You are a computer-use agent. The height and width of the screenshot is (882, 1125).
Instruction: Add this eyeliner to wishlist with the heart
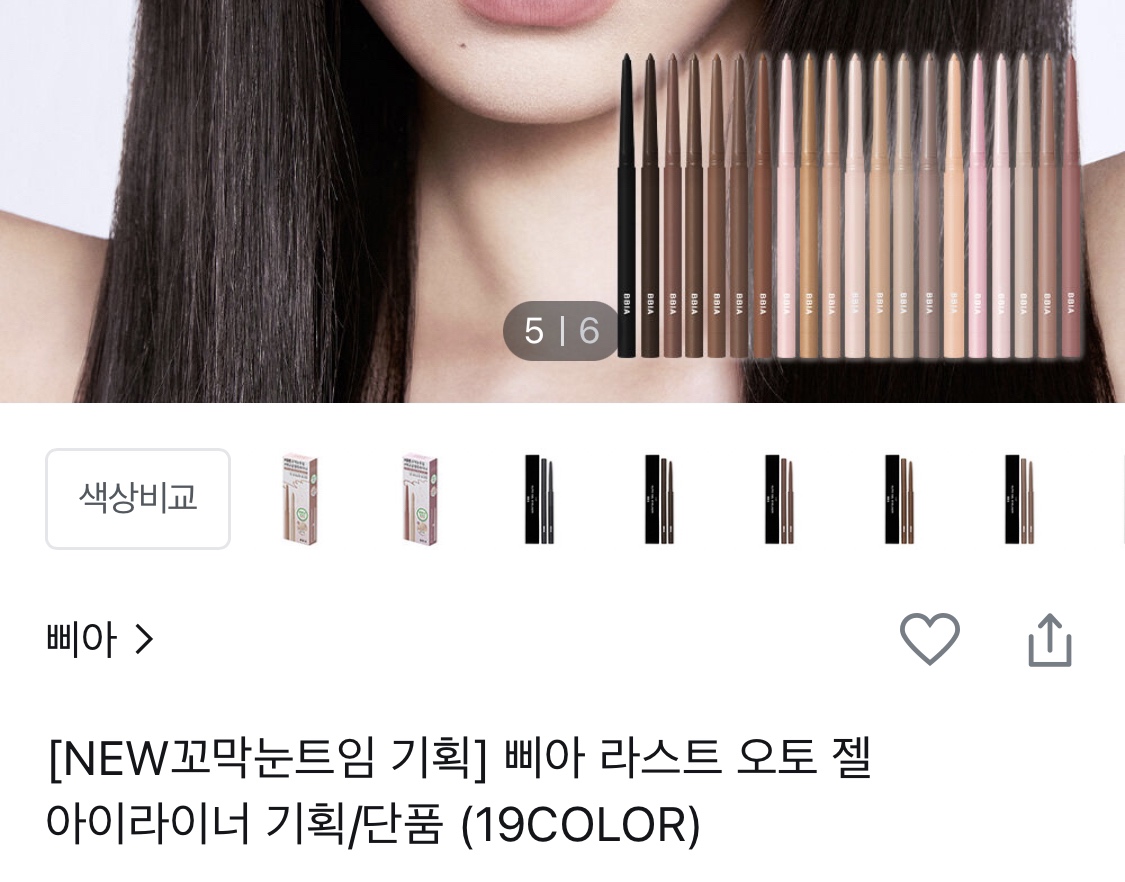(929, 639)
